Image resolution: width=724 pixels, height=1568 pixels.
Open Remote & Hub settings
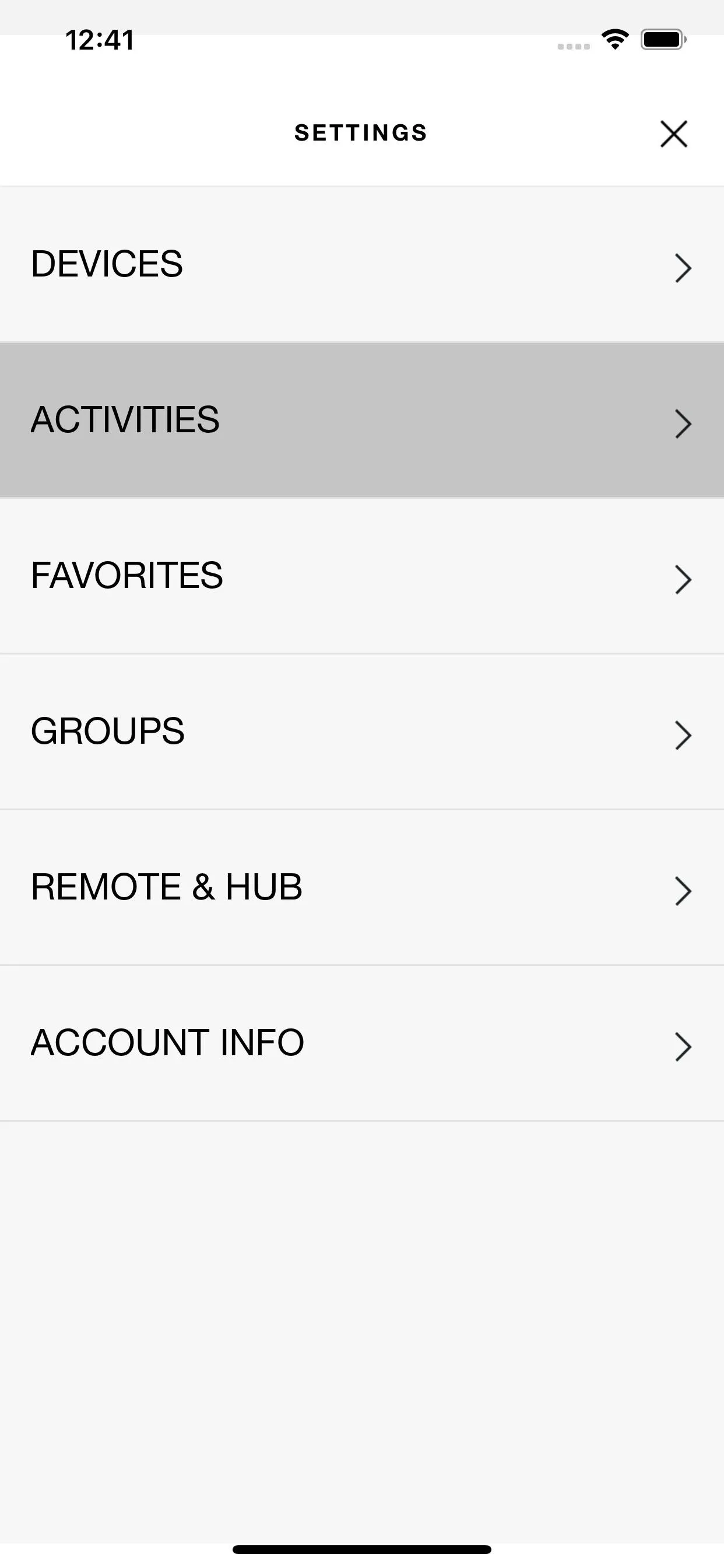(x=362, y=887)
